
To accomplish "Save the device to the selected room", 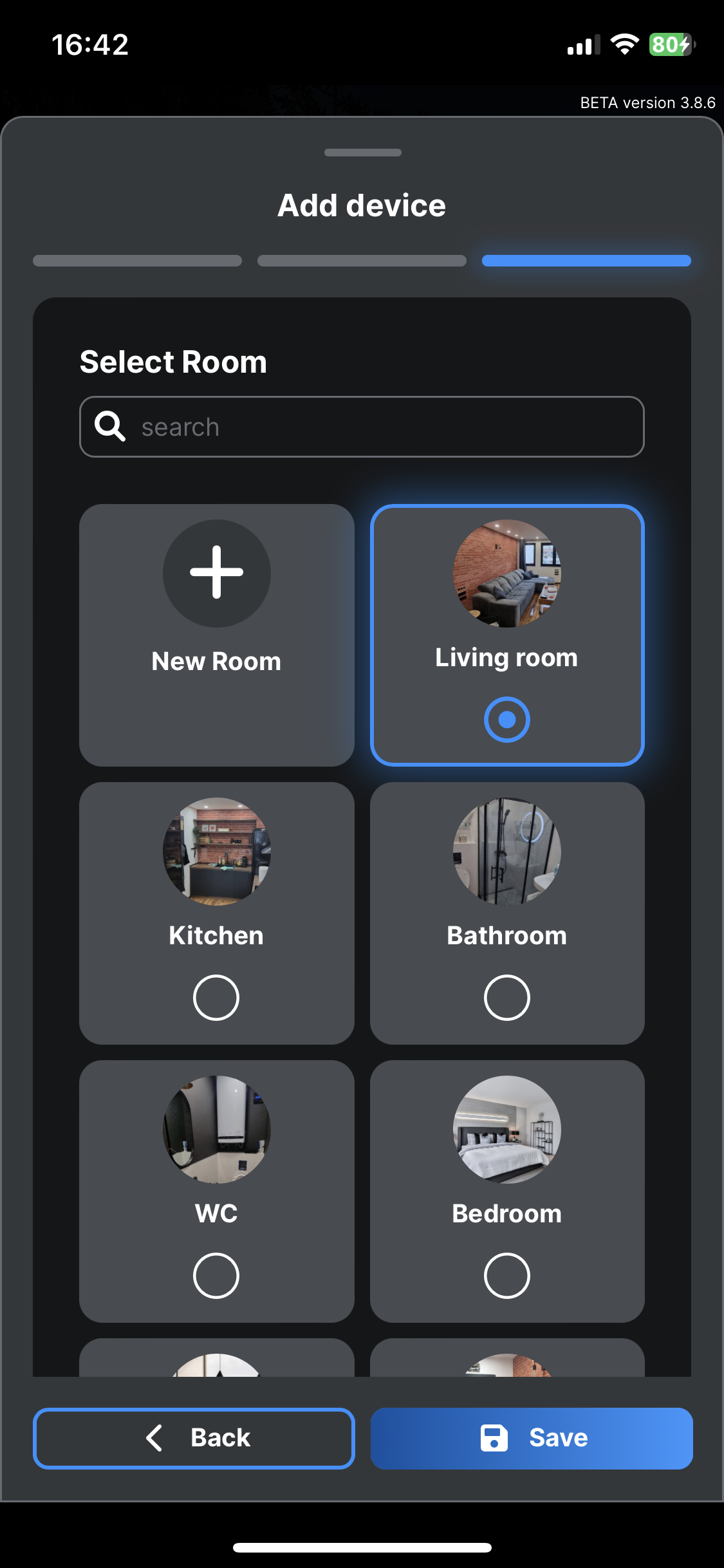I will [x=532, y=1438].
